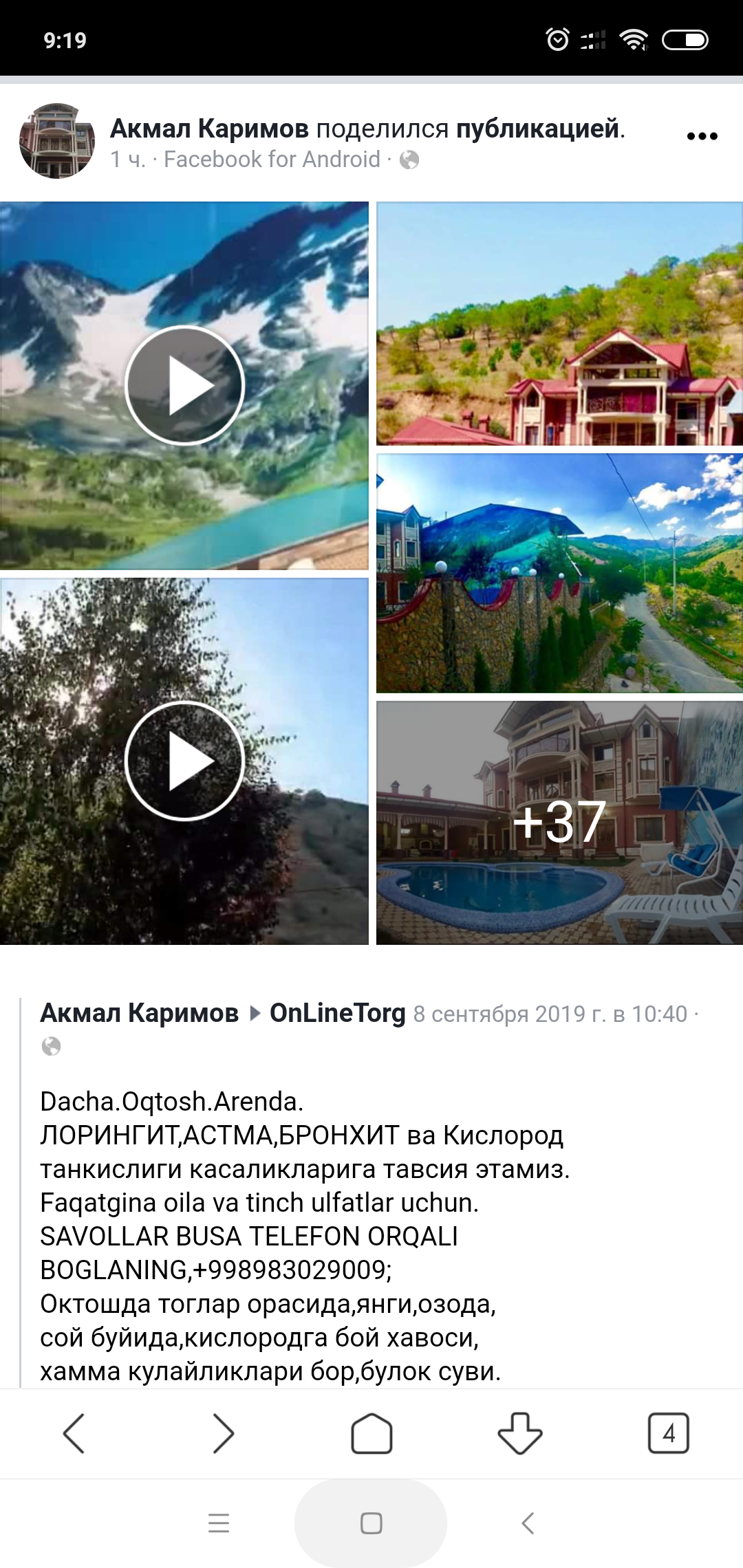
Task: Open the browser downloads button
Action: tap(520, 1433)
